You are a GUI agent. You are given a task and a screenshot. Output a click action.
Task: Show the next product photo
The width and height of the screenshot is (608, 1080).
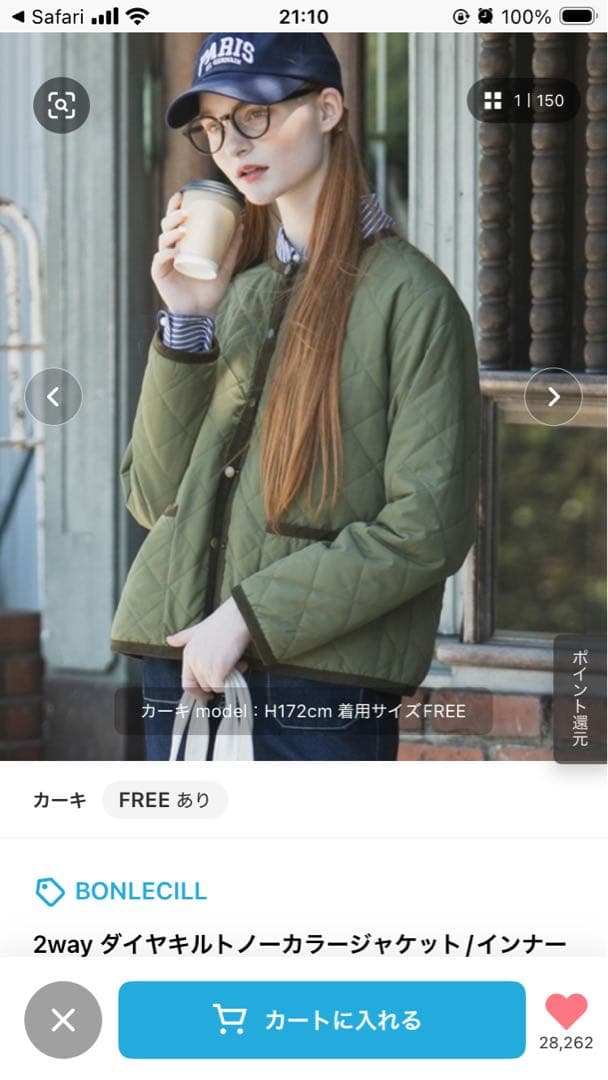[x=553, y=396]
